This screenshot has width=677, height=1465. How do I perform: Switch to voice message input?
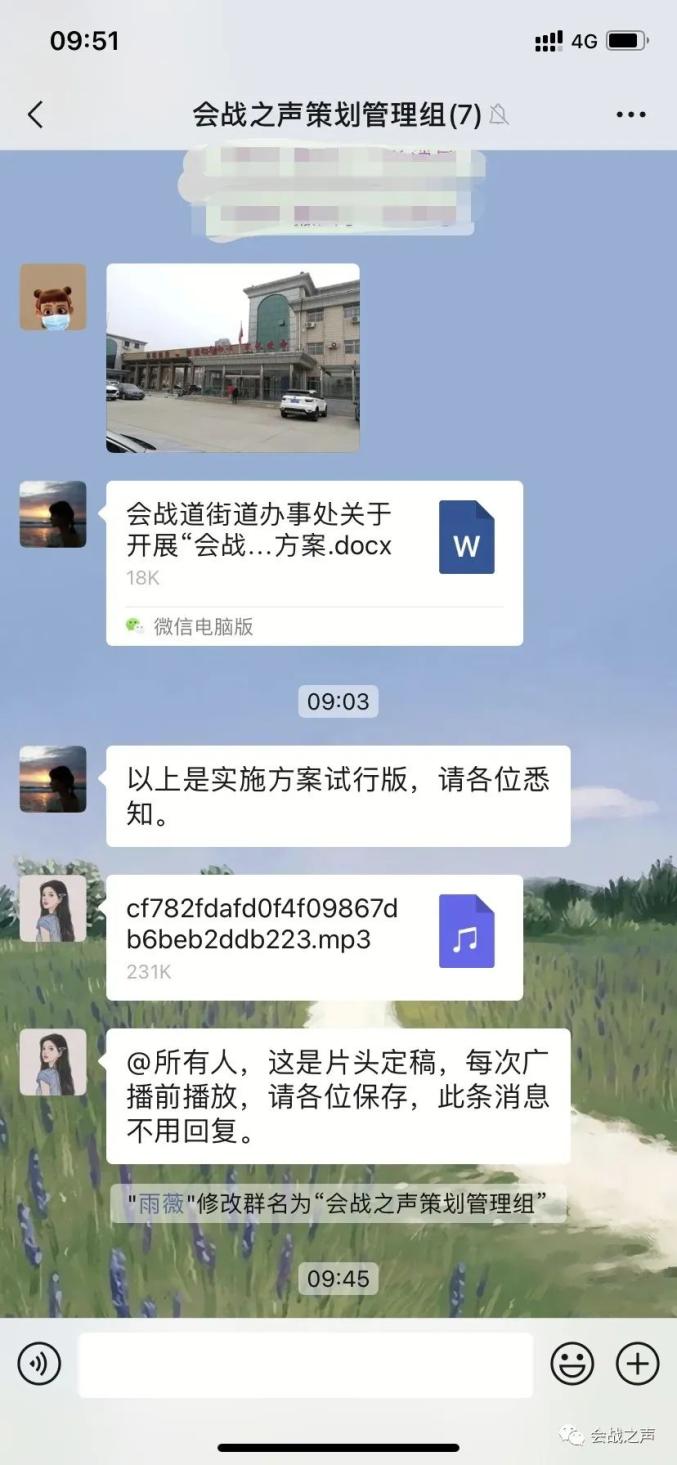click(x=39, y=1363)
